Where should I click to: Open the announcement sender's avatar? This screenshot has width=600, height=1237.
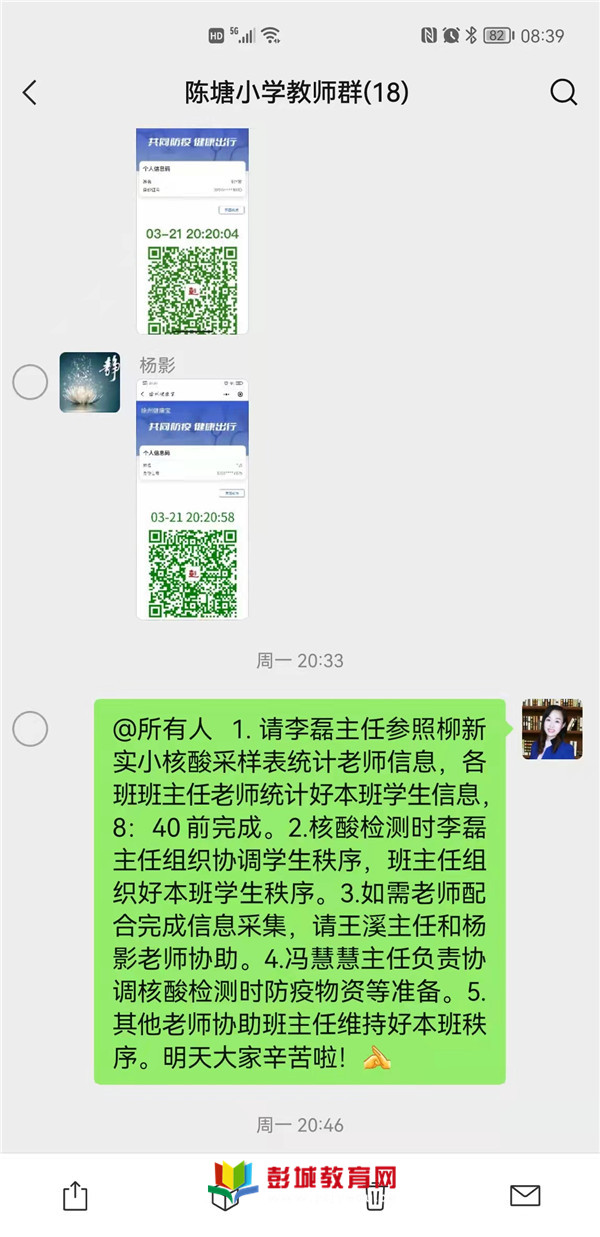552,729
